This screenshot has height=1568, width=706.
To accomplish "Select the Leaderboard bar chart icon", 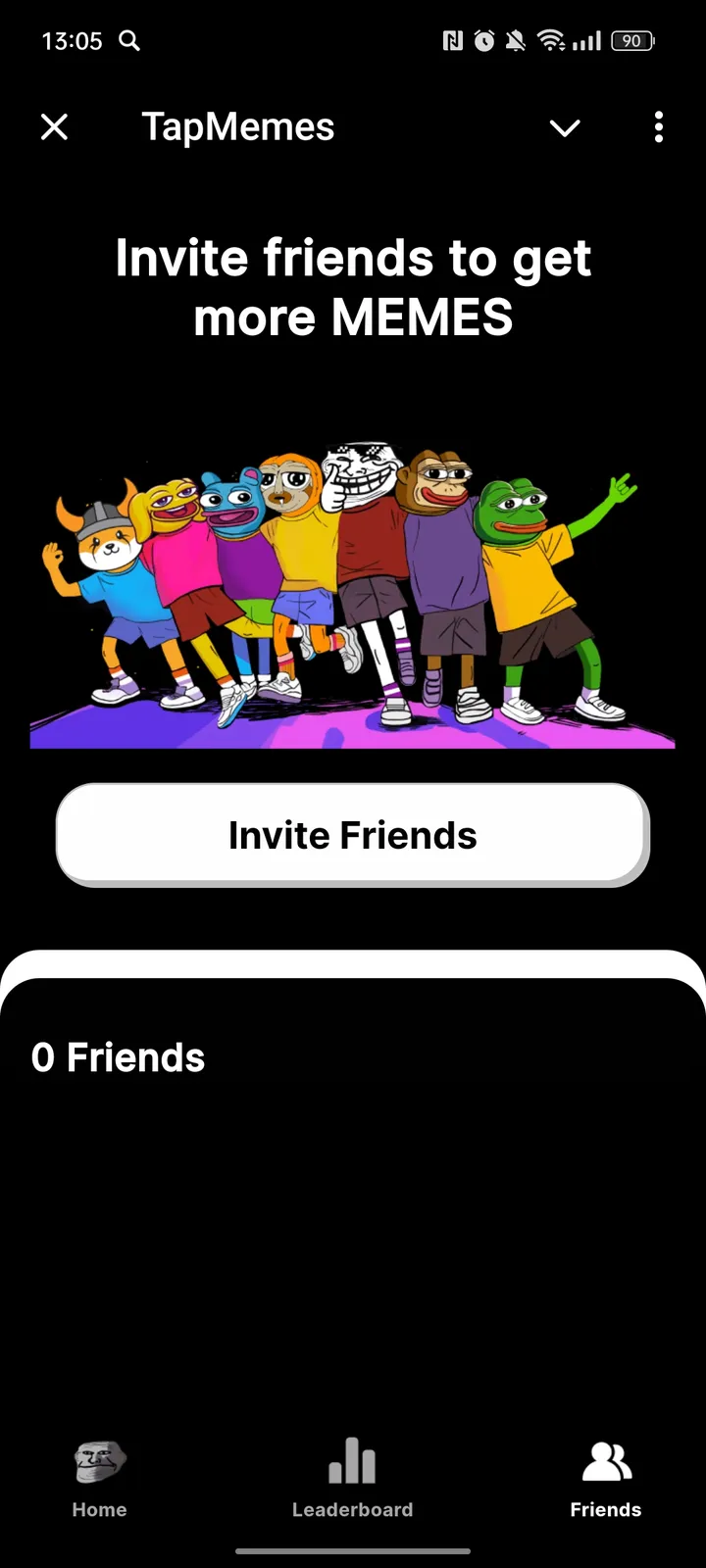I will click(x=352, y=1461).
